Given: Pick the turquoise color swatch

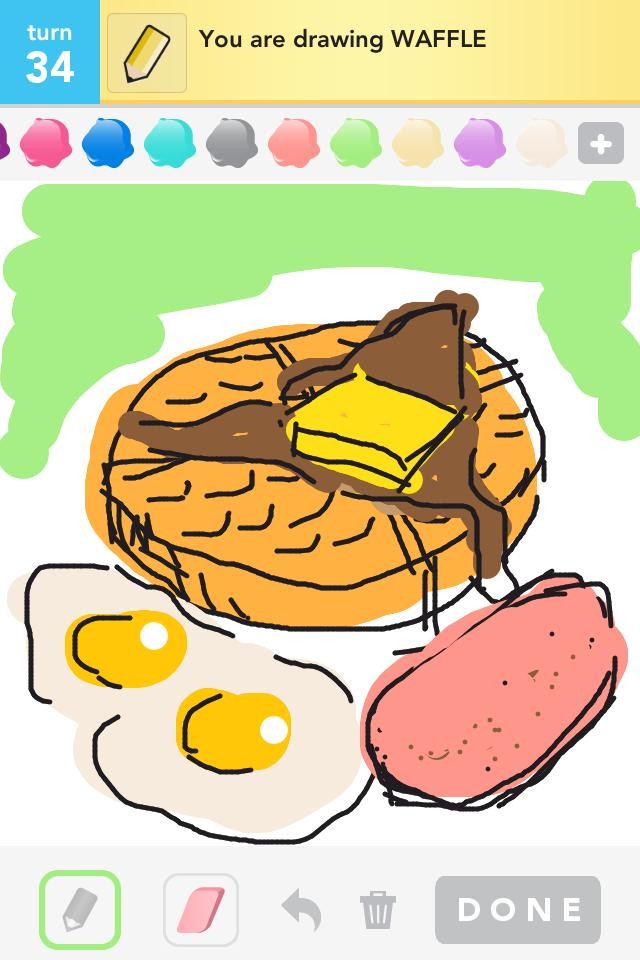Looking at the screenshot, I should pyautogui.click(x=170, y=142).
